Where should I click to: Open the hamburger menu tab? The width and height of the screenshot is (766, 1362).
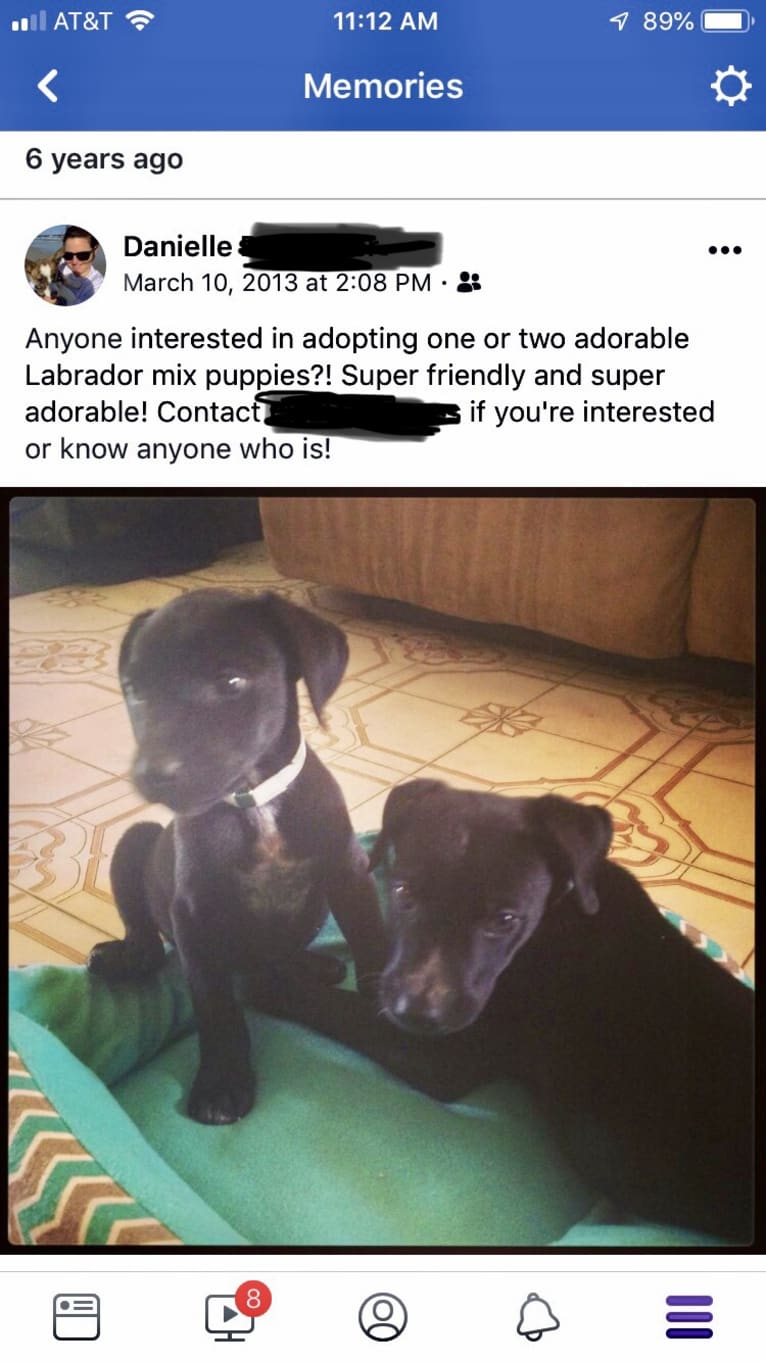pos(690,1316)
